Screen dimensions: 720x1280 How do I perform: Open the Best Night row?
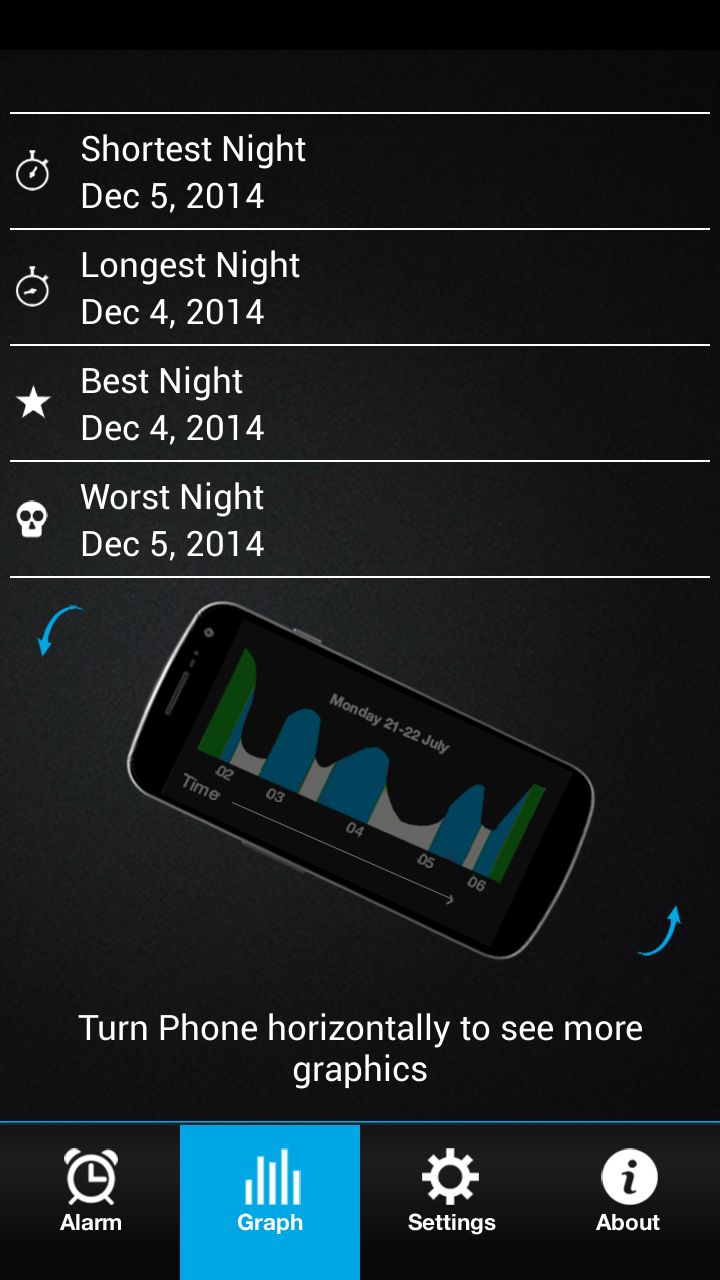pyautogui.click(x=360, y=404)
